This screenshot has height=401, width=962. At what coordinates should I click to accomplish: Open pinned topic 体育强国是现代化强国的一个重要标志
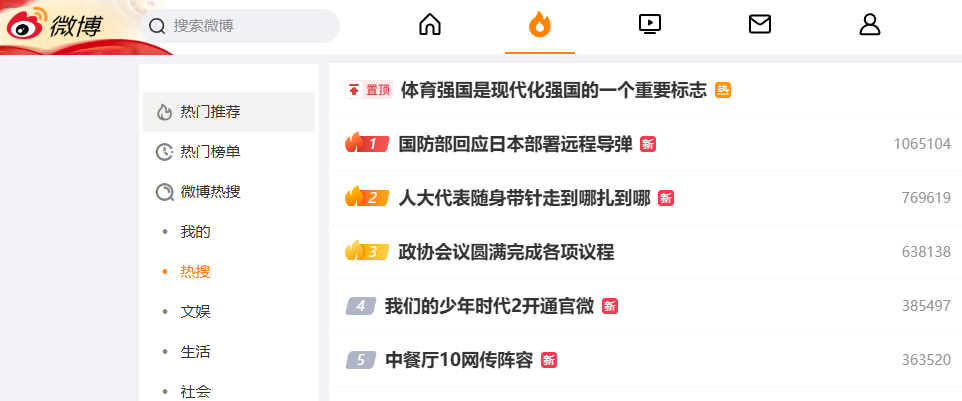(553, 90)
